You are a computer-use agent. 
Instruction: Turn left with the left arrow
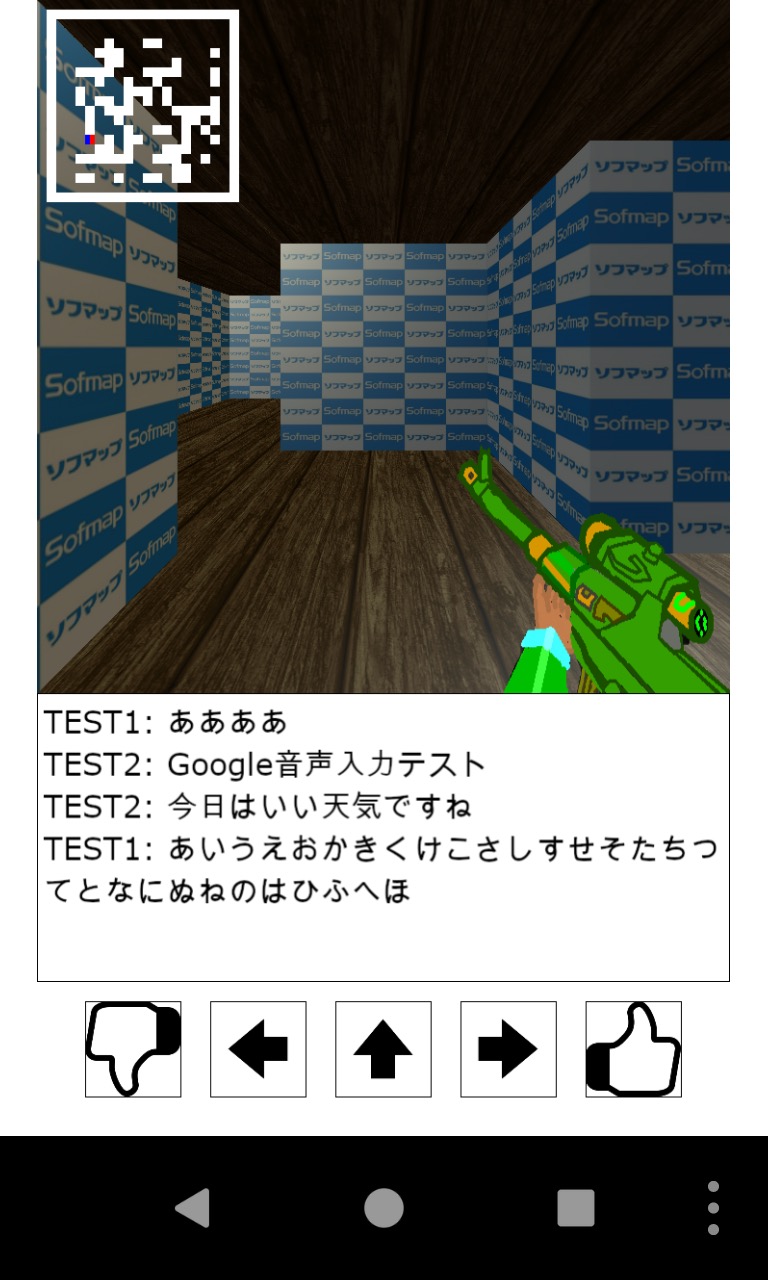[x=258, y=1049]
